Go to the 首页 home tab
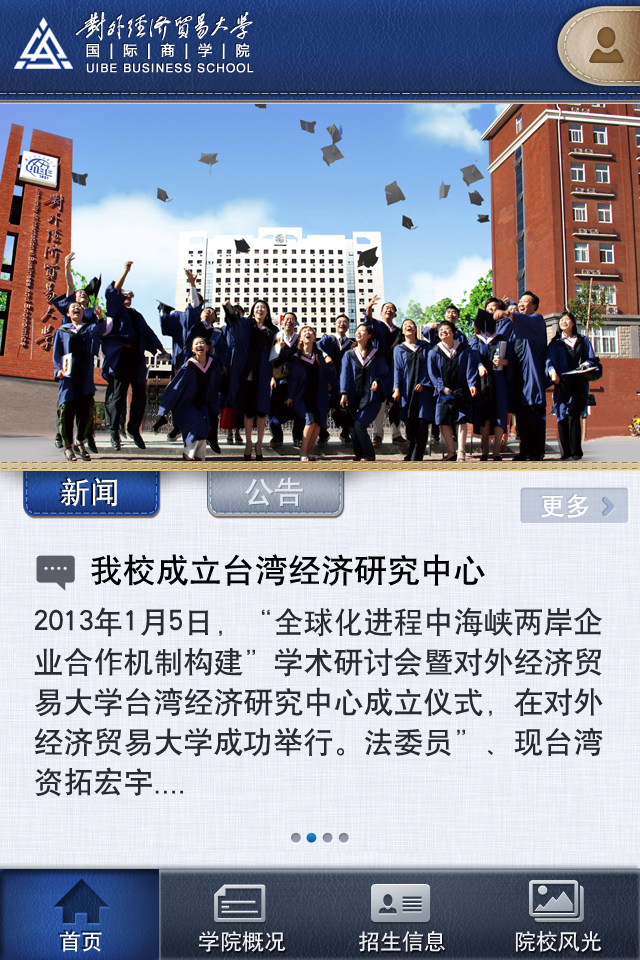This screenshot has height=960, width=640. tap(80, 915)
